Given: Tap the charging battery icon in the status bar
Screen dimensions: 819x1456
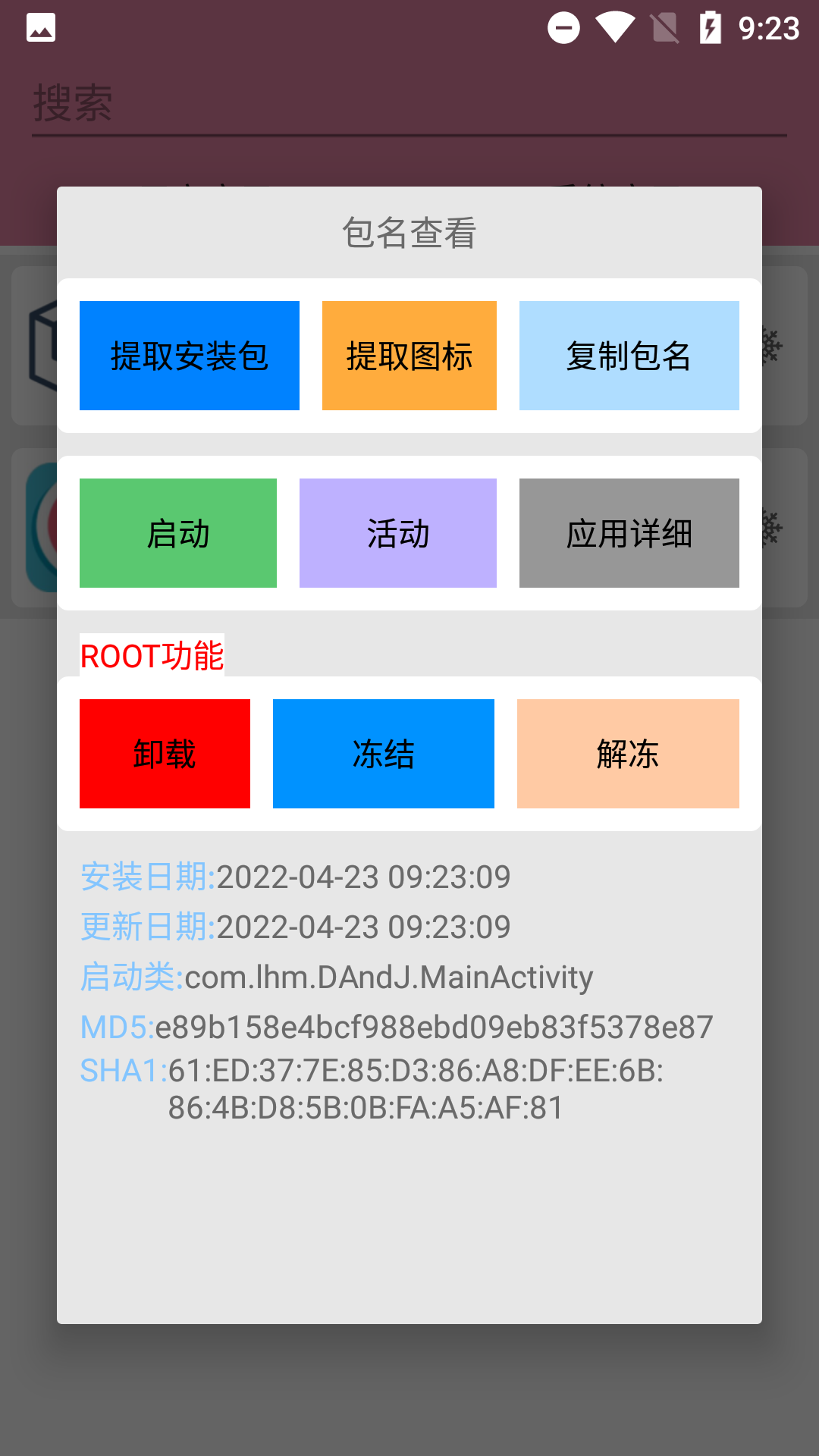Looking at the screenshot, I should [711, 27].
